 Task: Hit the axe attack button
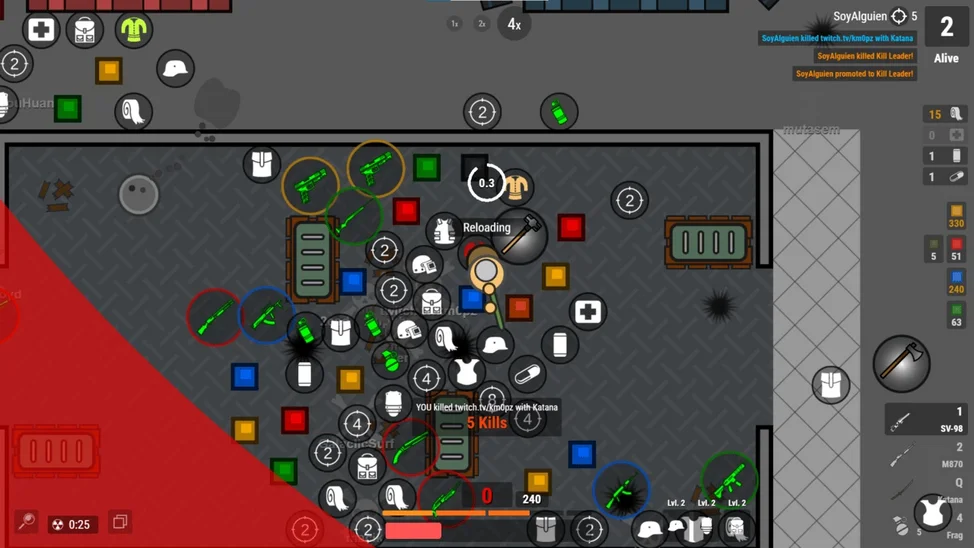[901, 364]
